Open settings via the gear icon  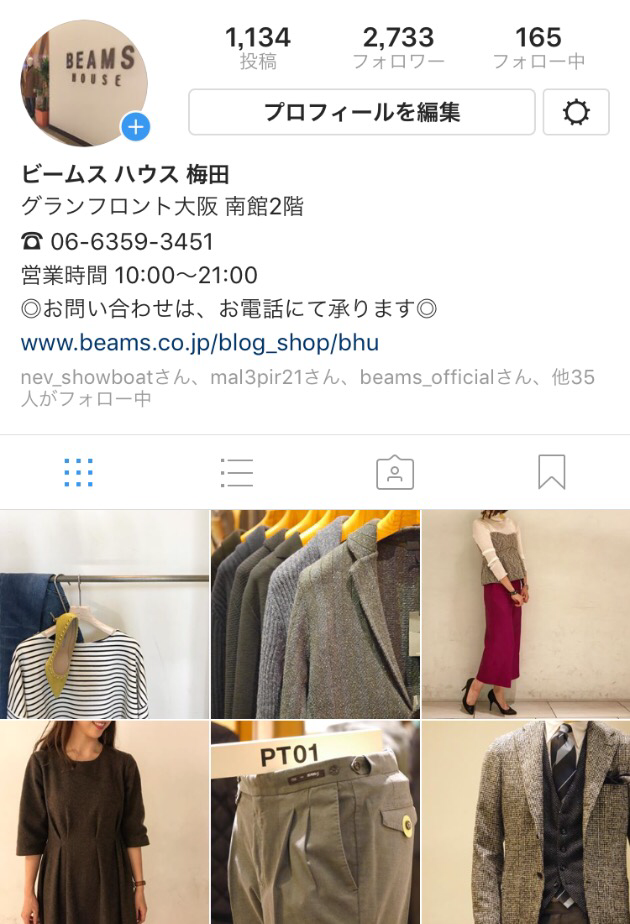pos(576,112)
